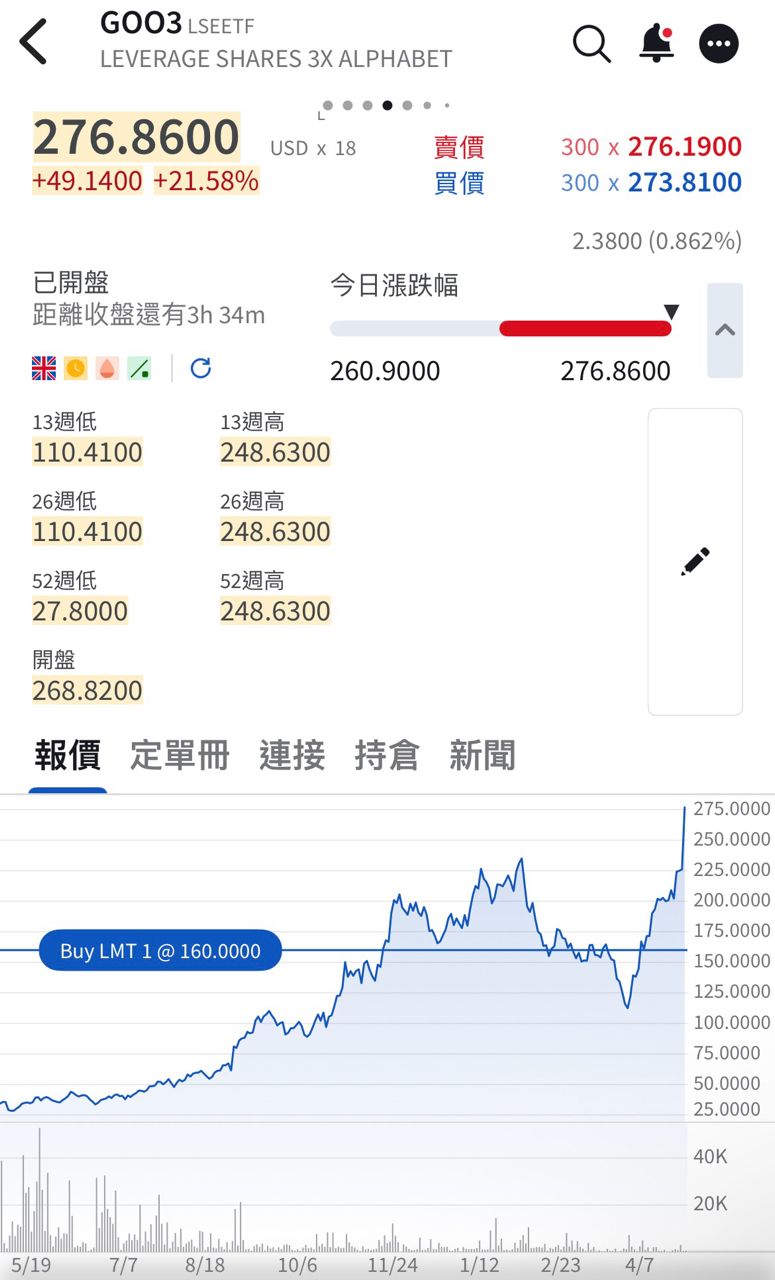Switch to the 新聞 tab
The image size is (775, 1280).
482,756
